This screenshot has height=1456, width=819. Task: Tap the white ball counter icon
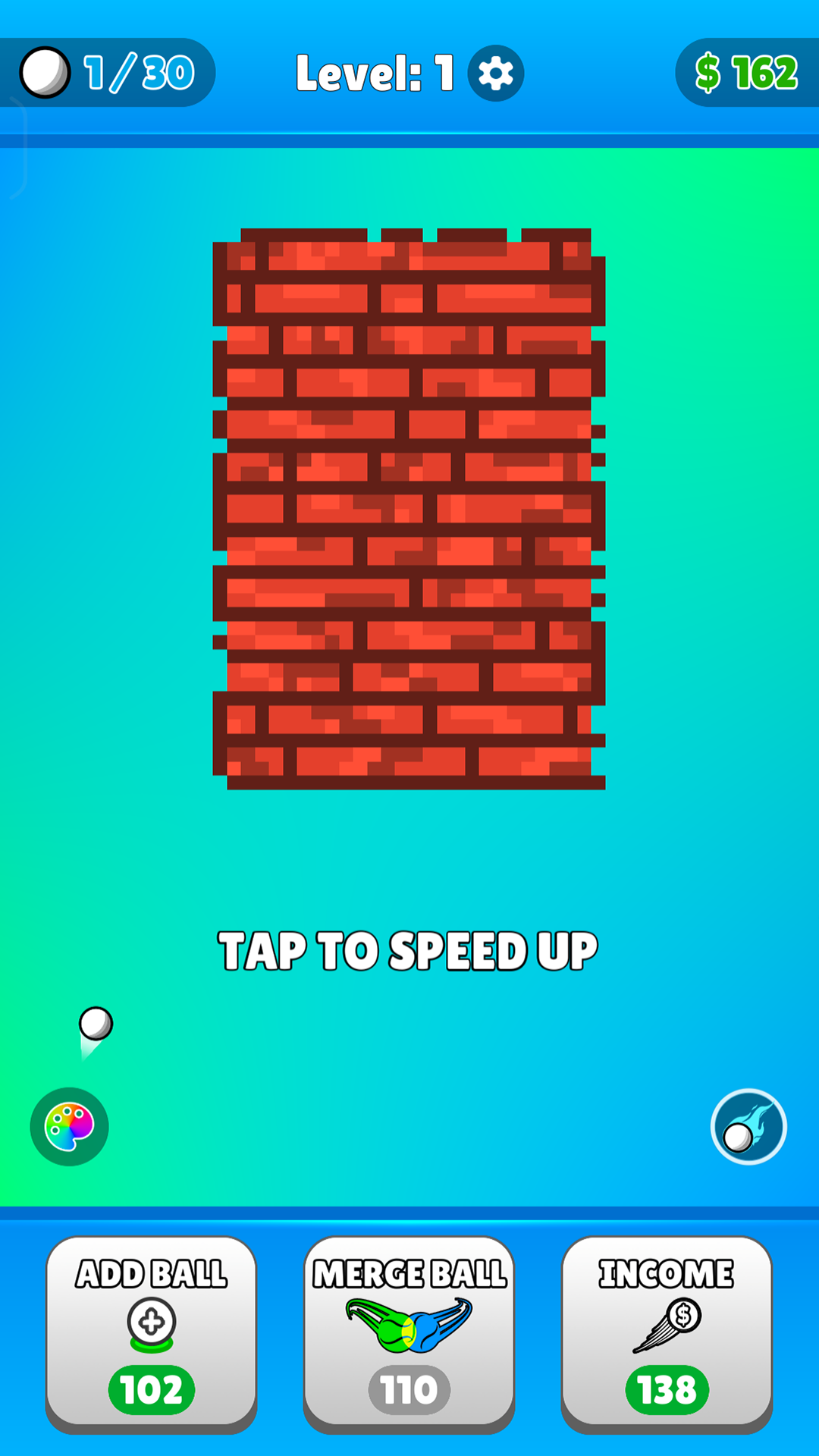click(44, 73)
